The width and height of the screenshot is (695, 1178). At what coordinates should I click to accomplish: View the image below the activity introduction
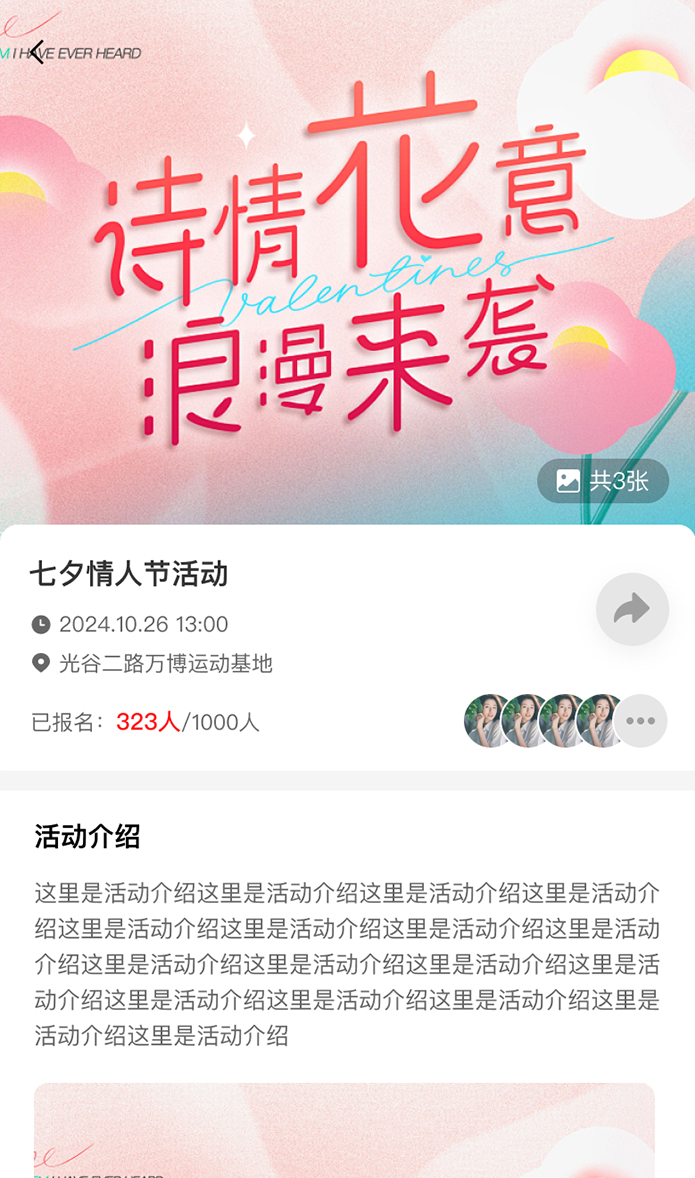[344, 1130]
